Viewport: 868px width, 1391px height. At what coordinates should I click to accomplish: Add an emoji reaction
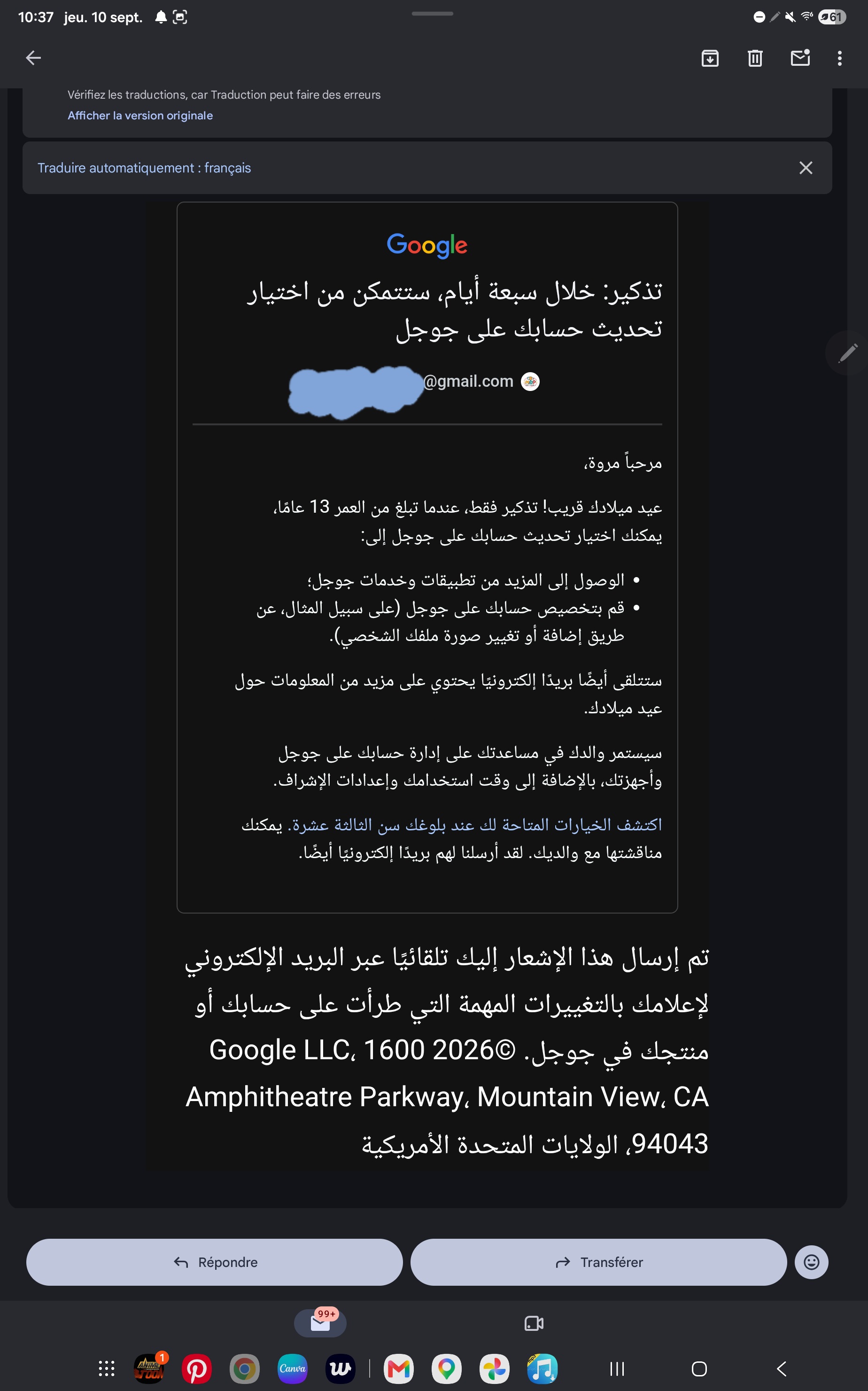(x=811, y=1262)
